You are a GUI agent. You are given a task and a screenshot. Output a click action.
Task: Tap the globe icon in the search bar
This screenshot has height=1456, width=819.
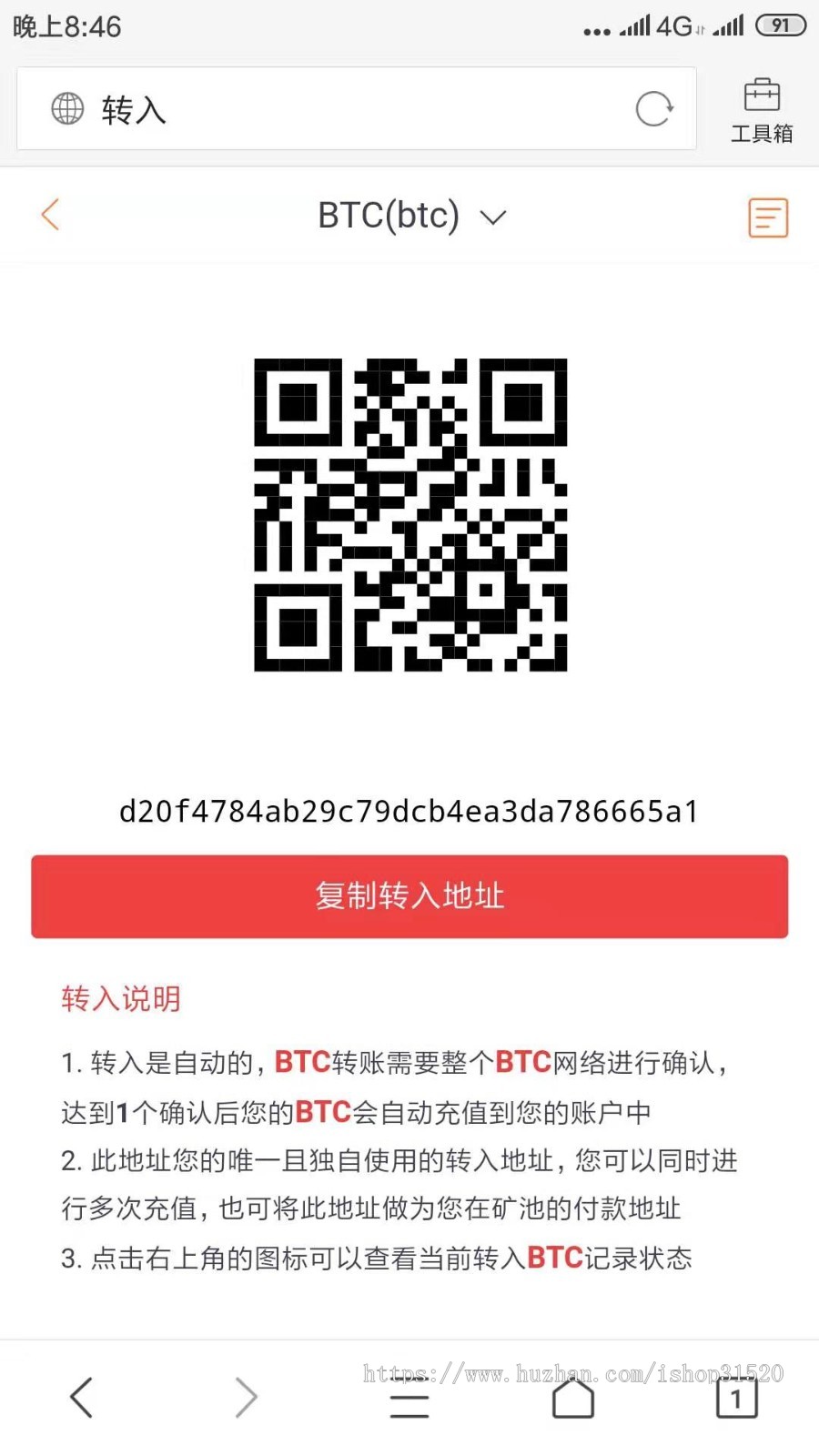coord(66,108)
